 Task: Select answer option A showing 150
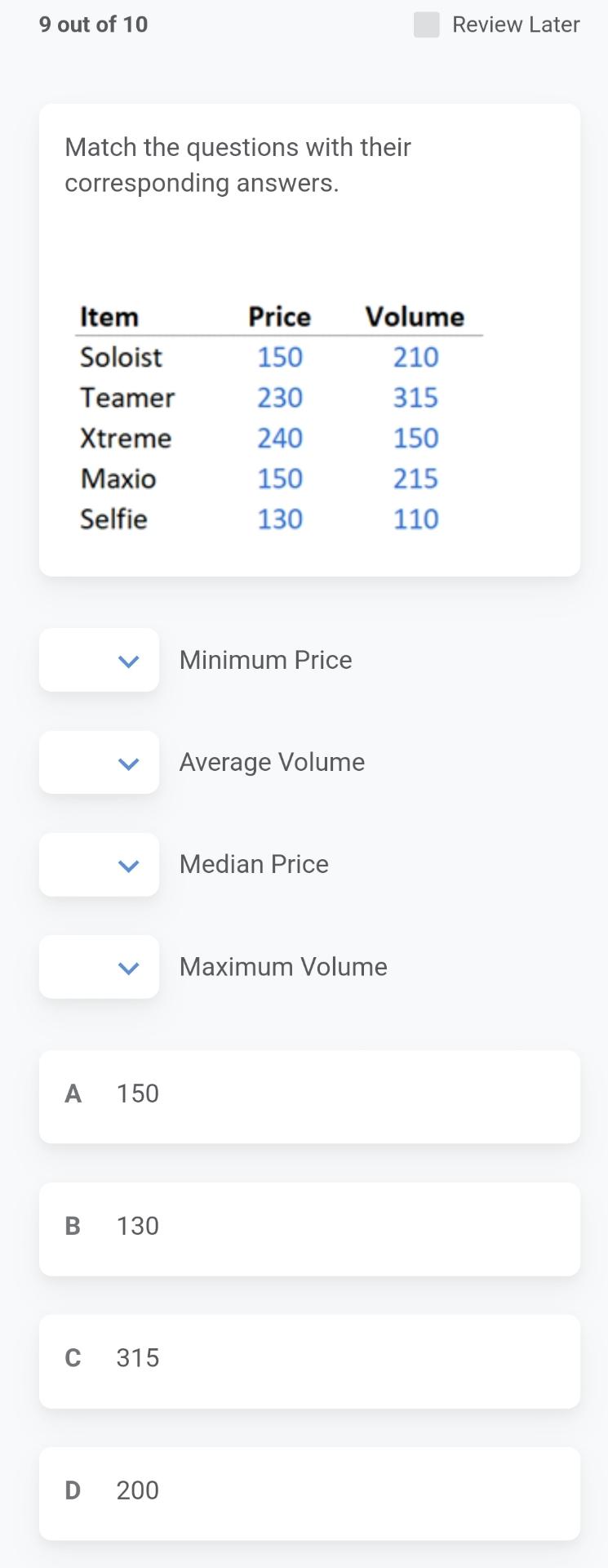tap(308, 1094)
